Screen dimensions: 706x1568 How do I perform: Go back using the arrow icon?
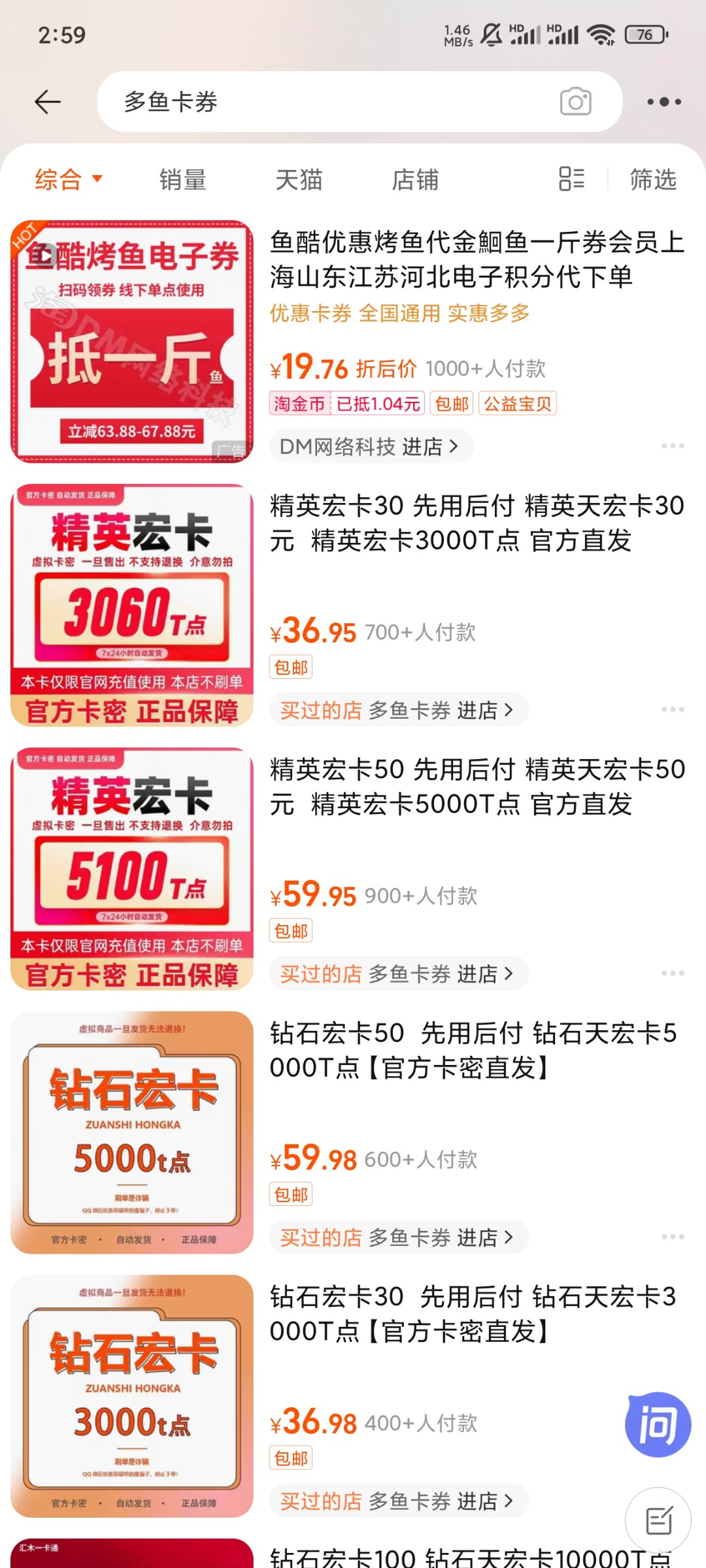[x=48, y=102]
